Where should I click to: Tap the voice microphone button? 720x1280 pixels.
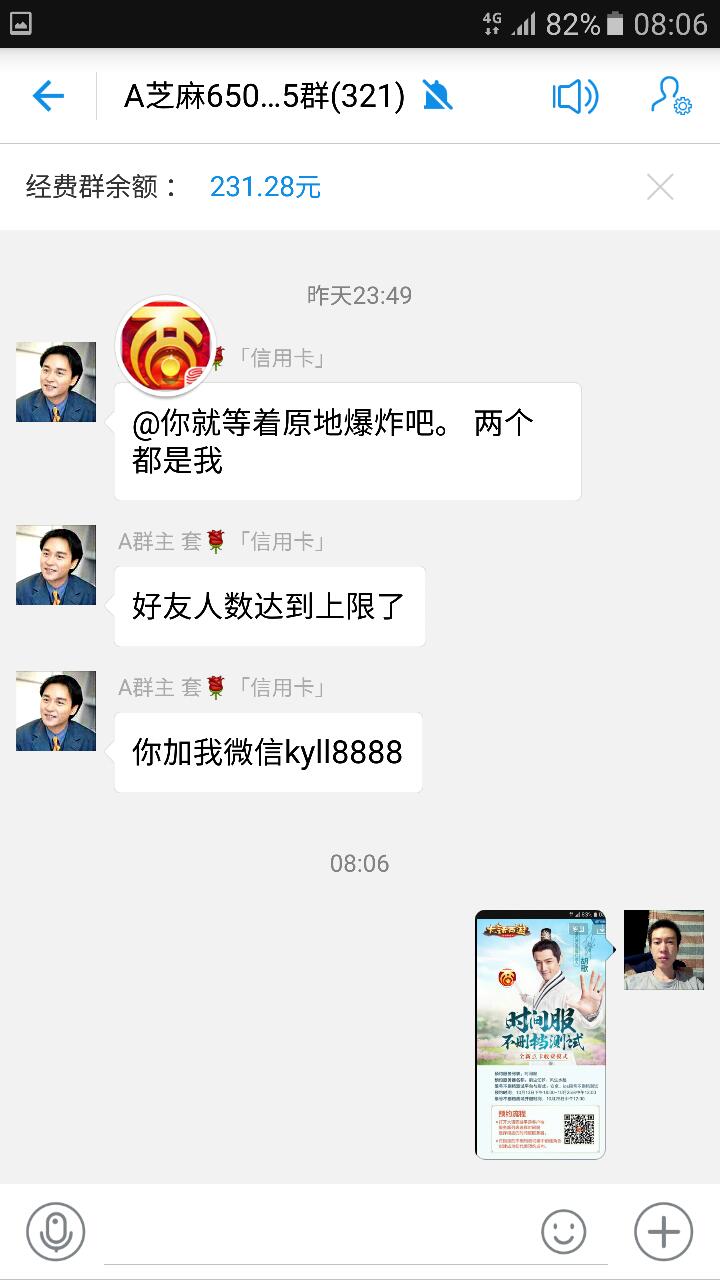[56, 1232]
